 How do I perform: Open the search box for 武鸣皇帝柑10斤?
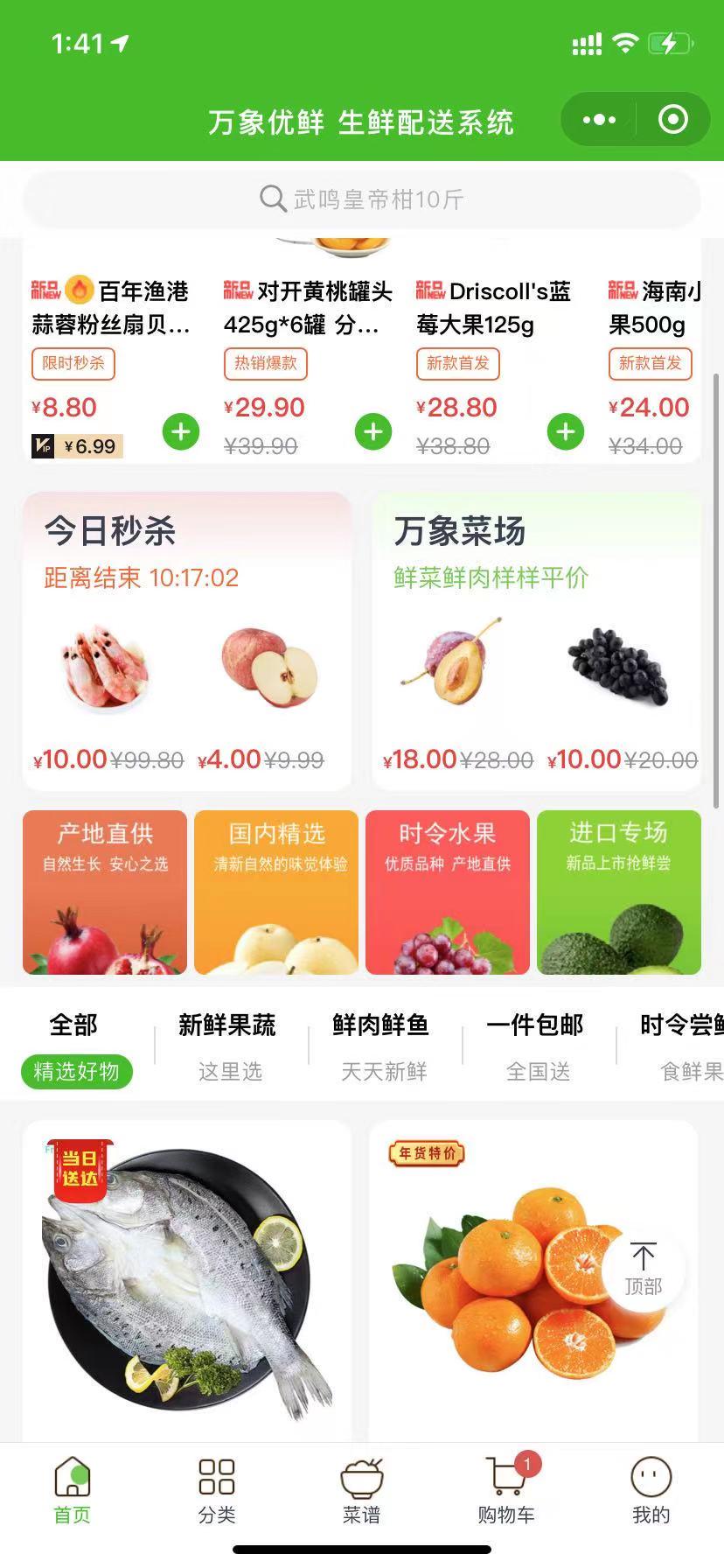pyautogui.click(x=361, y=199)
